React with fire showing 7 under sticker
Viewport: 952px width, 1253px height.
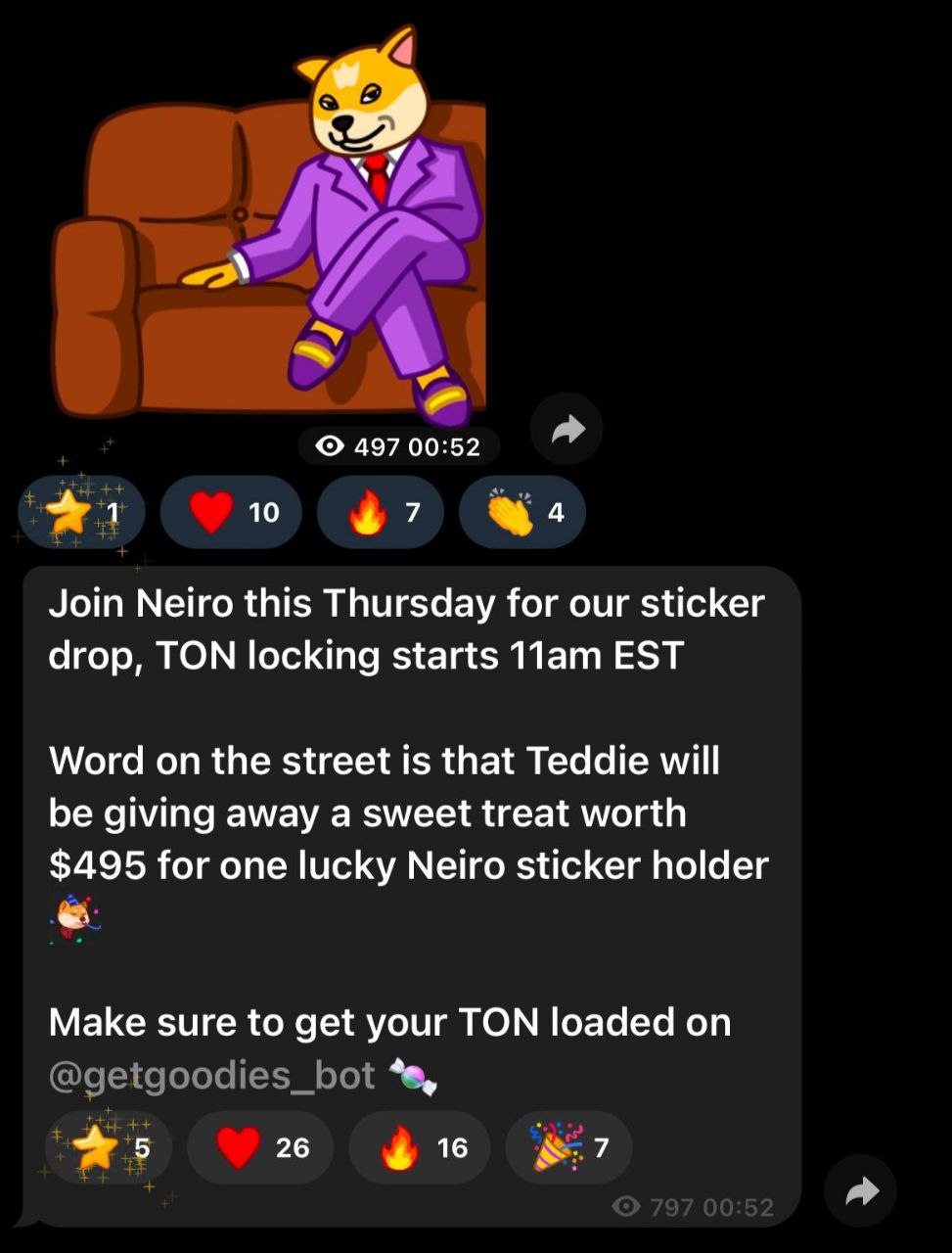(381, 512)
